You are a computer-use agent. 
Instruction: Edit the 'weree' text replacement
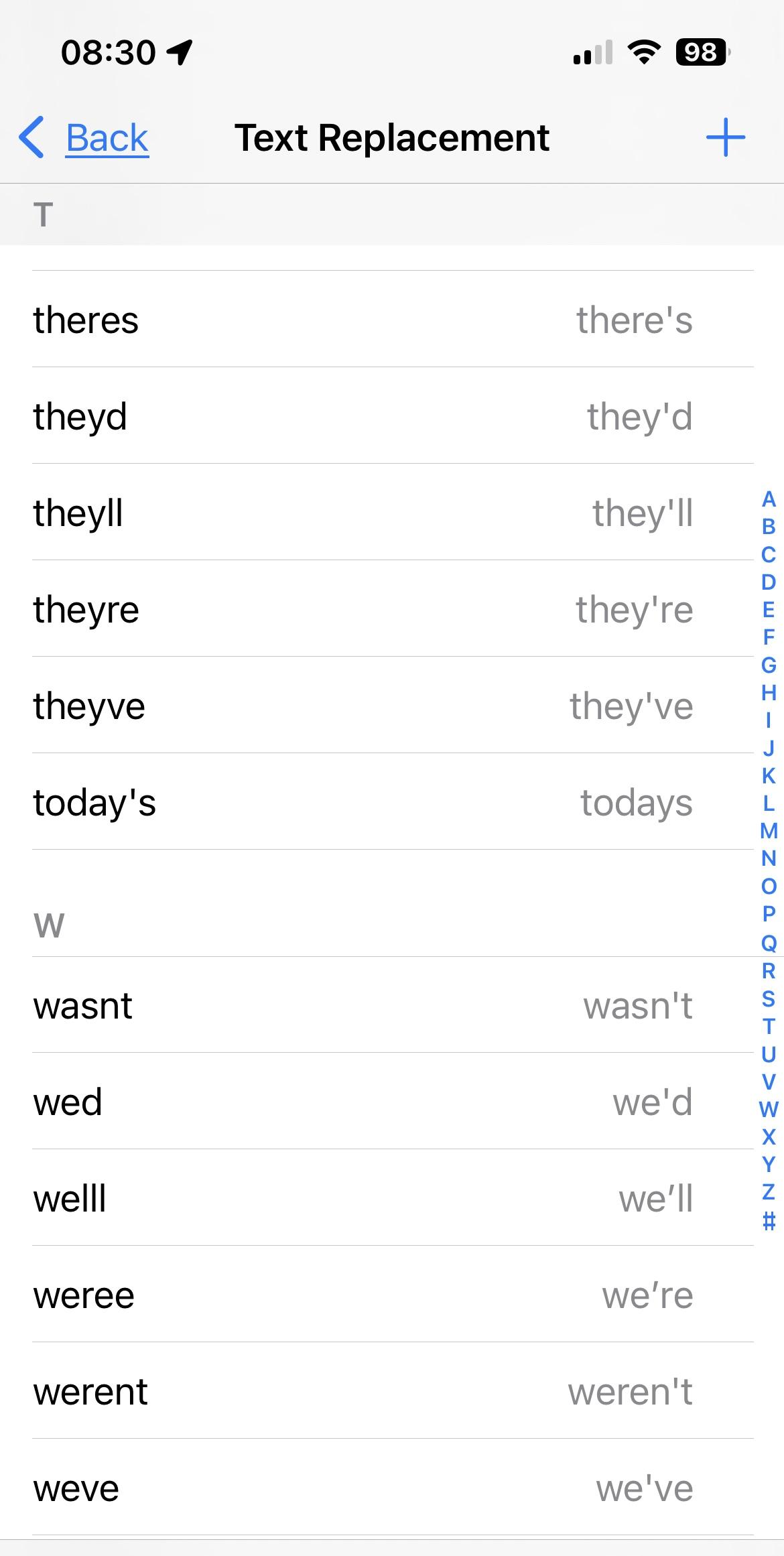click(392, 1294)
